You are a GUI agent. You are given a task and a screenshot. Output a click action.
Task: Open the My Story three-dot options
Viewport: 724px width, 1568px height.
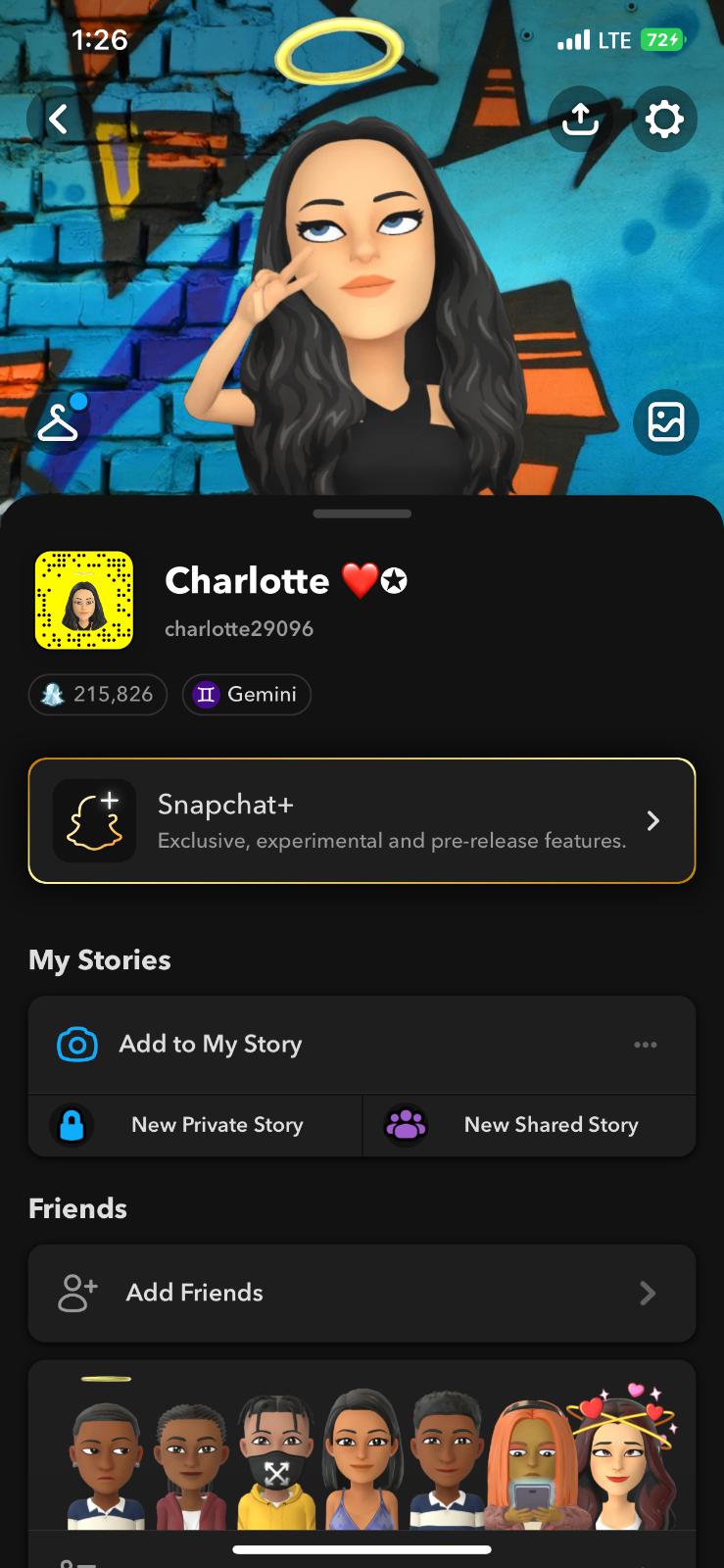pyautogui.click(x=645, y=1045)
